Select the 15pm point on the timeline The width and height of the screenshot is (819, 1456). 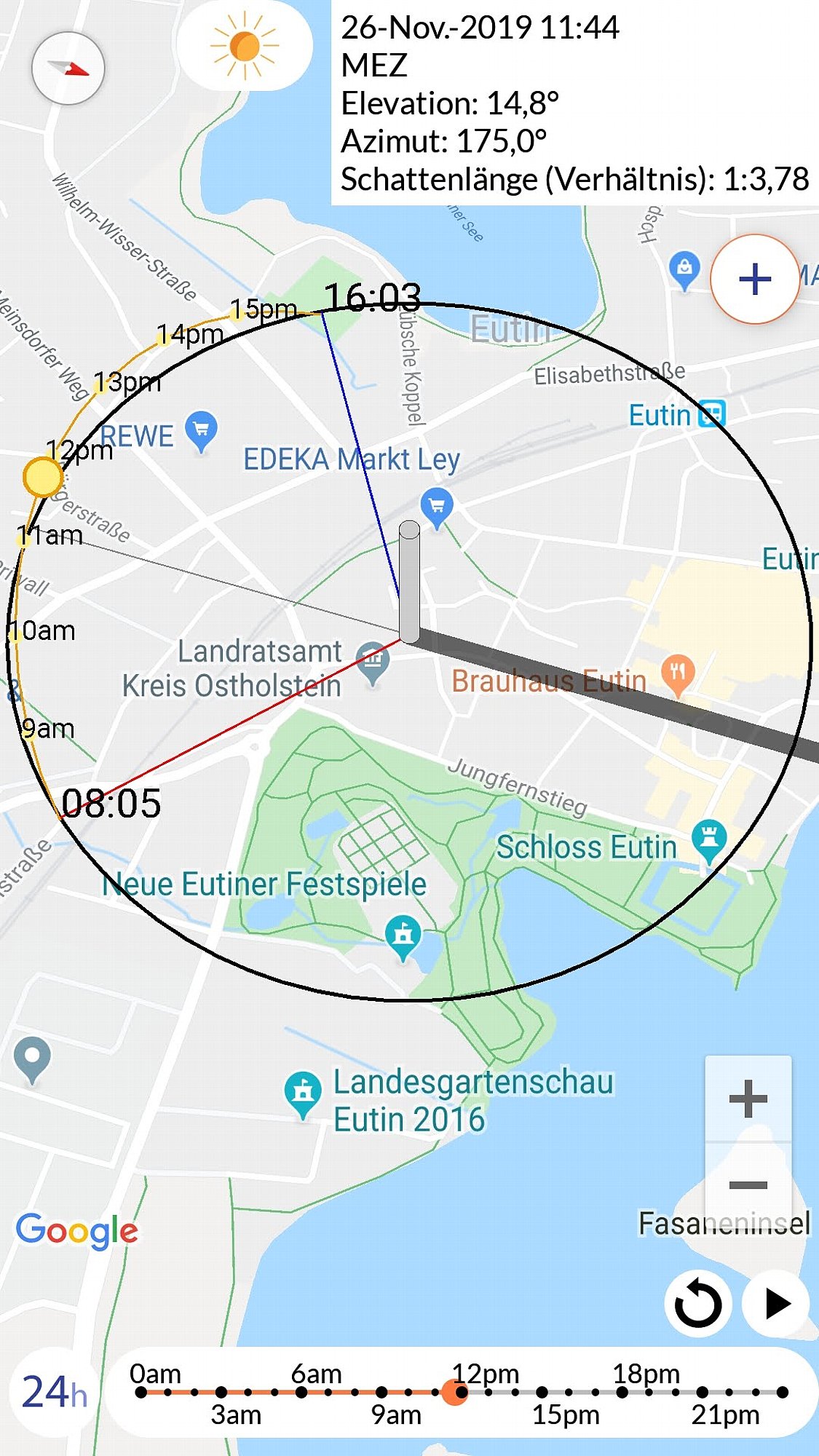click(542, 1392)
